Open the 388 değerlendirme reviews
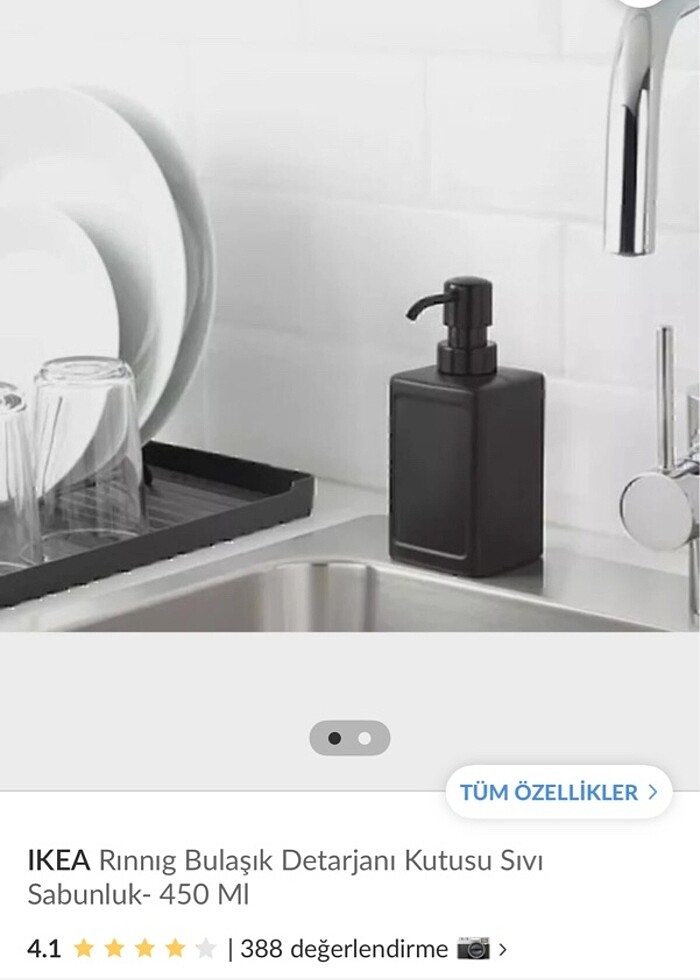This screenshot has width=700, height=980. coord(343,948)
